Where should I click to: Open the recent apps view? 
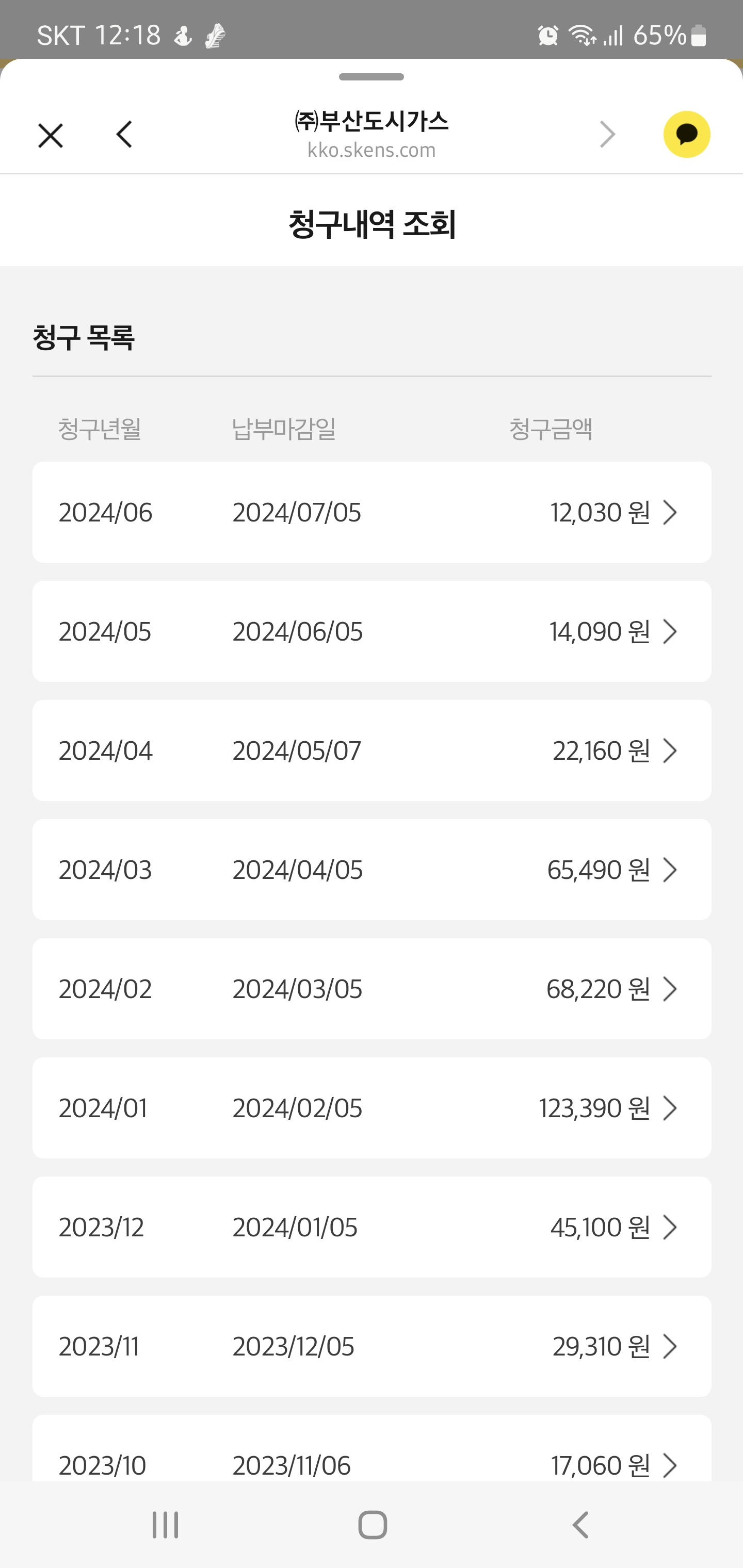(165, 1525)
